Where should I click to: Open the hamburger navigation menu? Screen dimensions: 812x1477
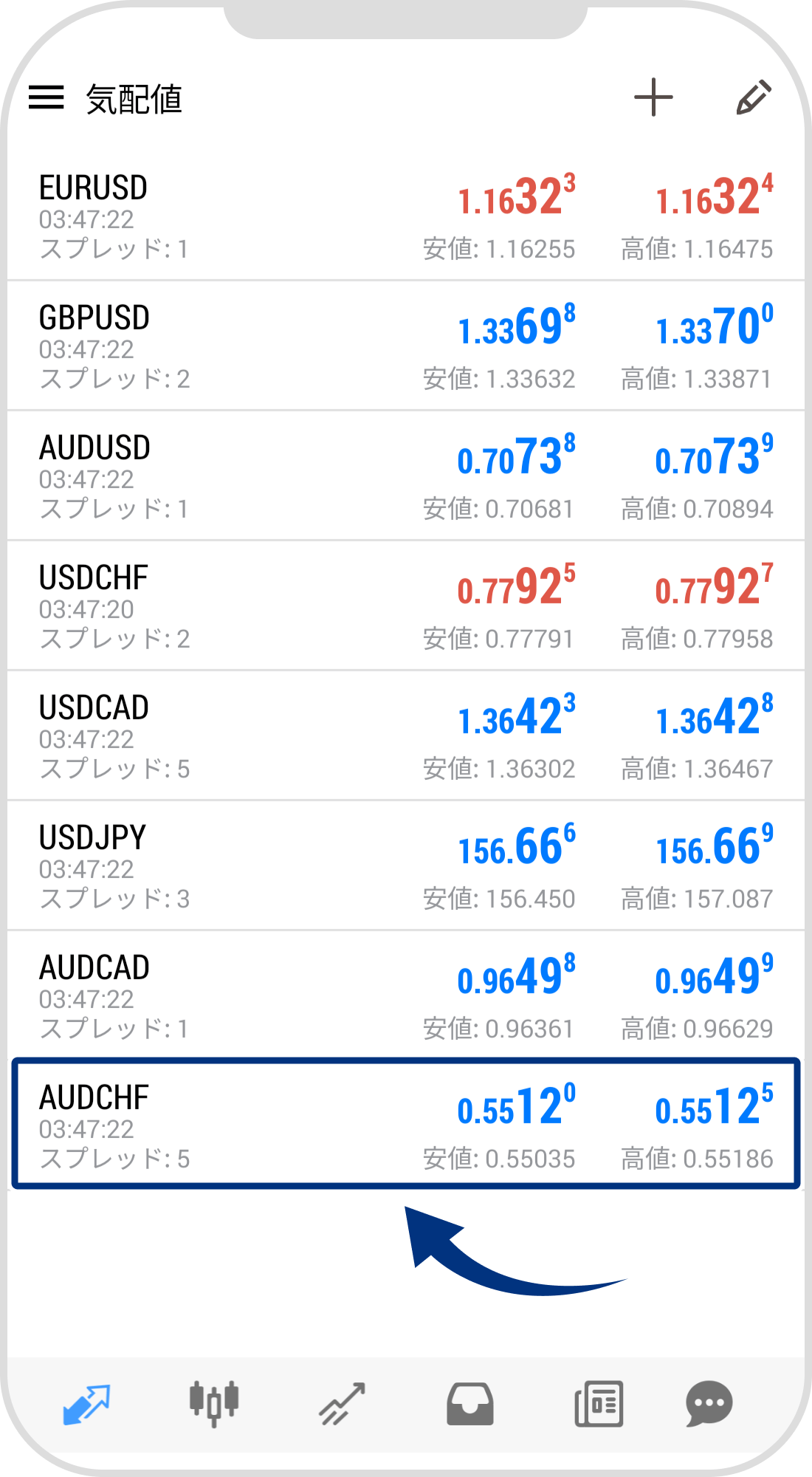pos(47,98)
